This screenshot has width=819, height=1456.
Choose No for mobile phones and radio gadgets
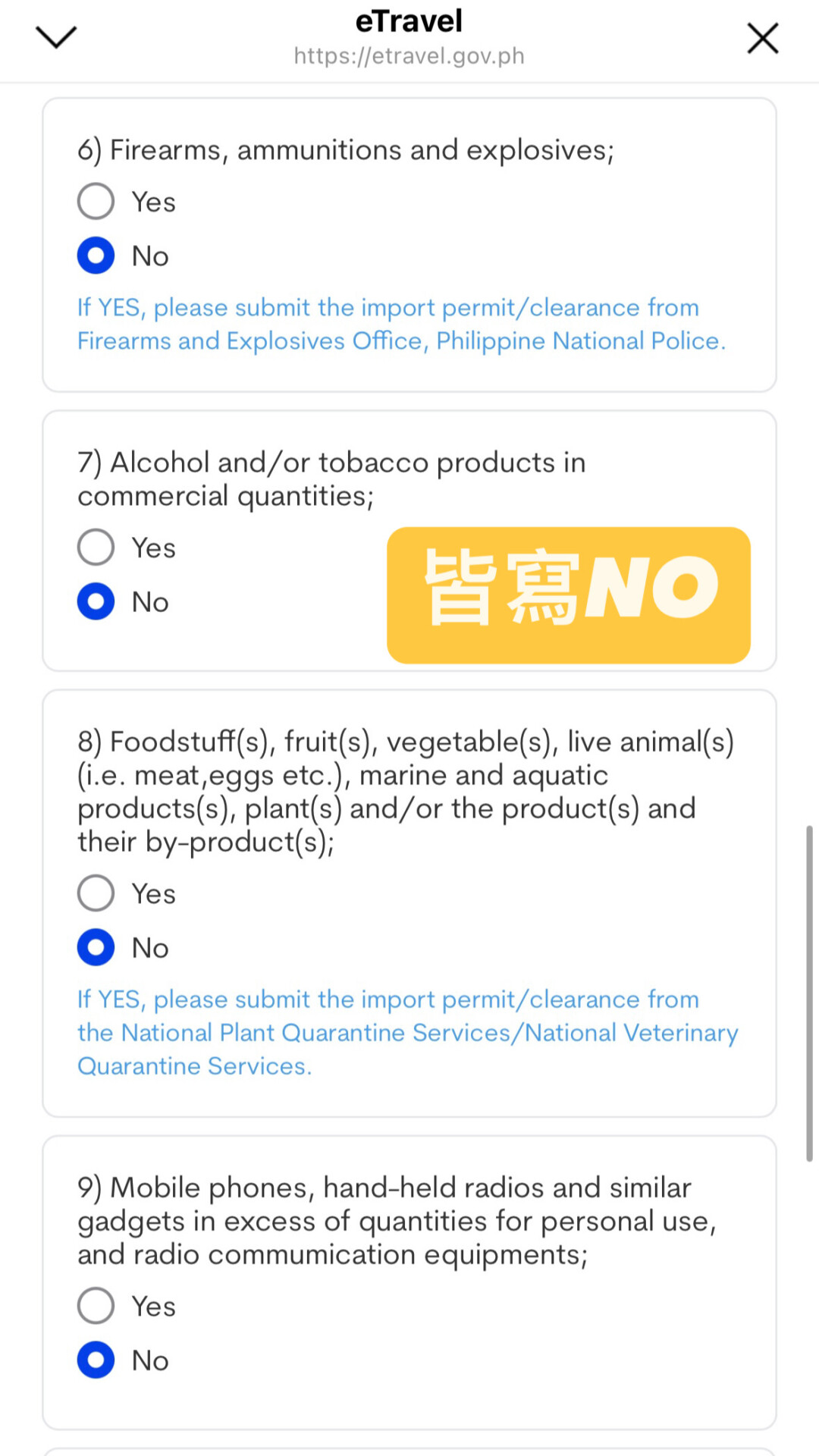point(96,1360)
